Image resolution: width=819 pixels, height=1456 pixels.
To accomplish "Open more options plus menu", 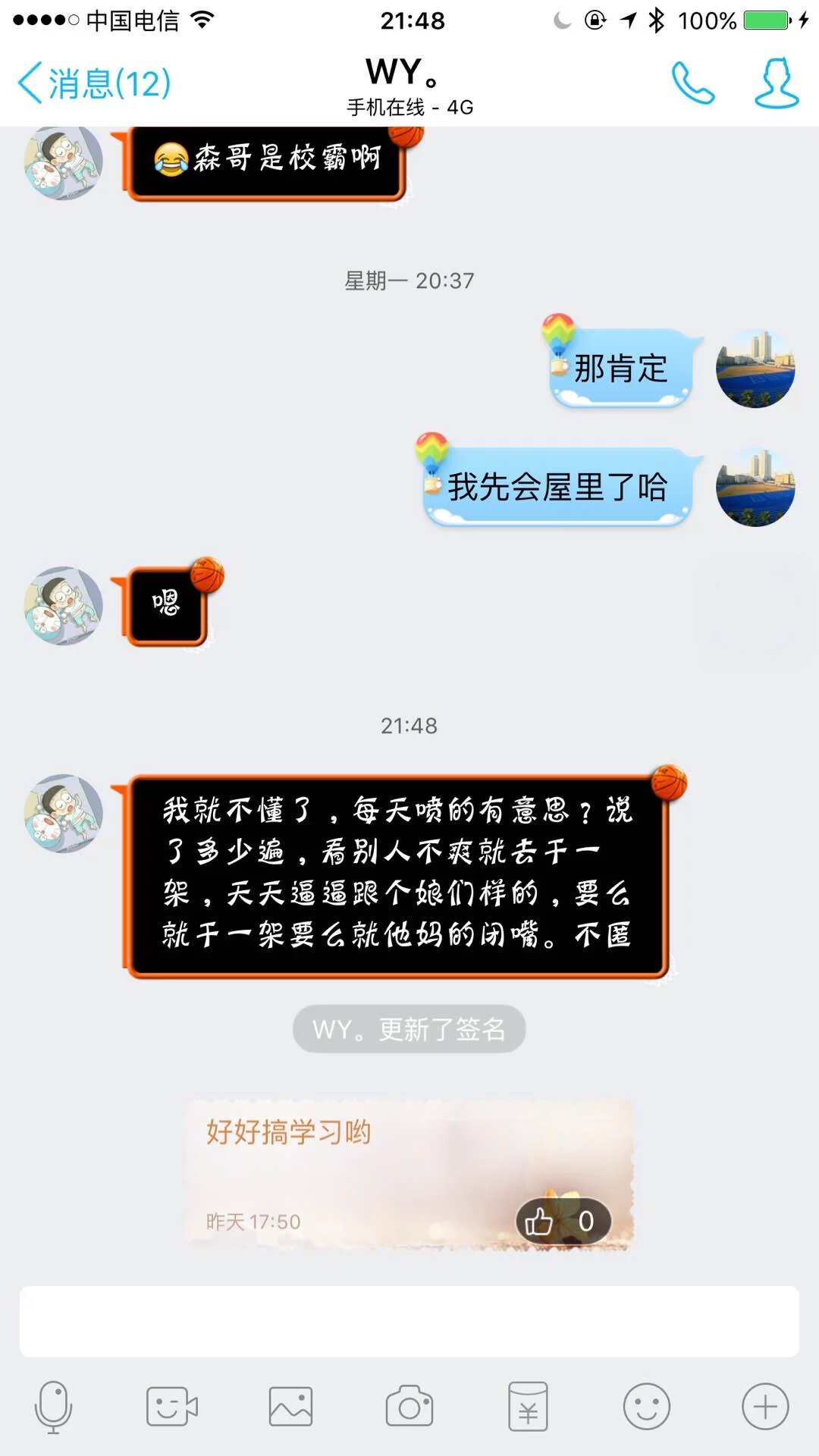I will click(x=765, y=1407).
